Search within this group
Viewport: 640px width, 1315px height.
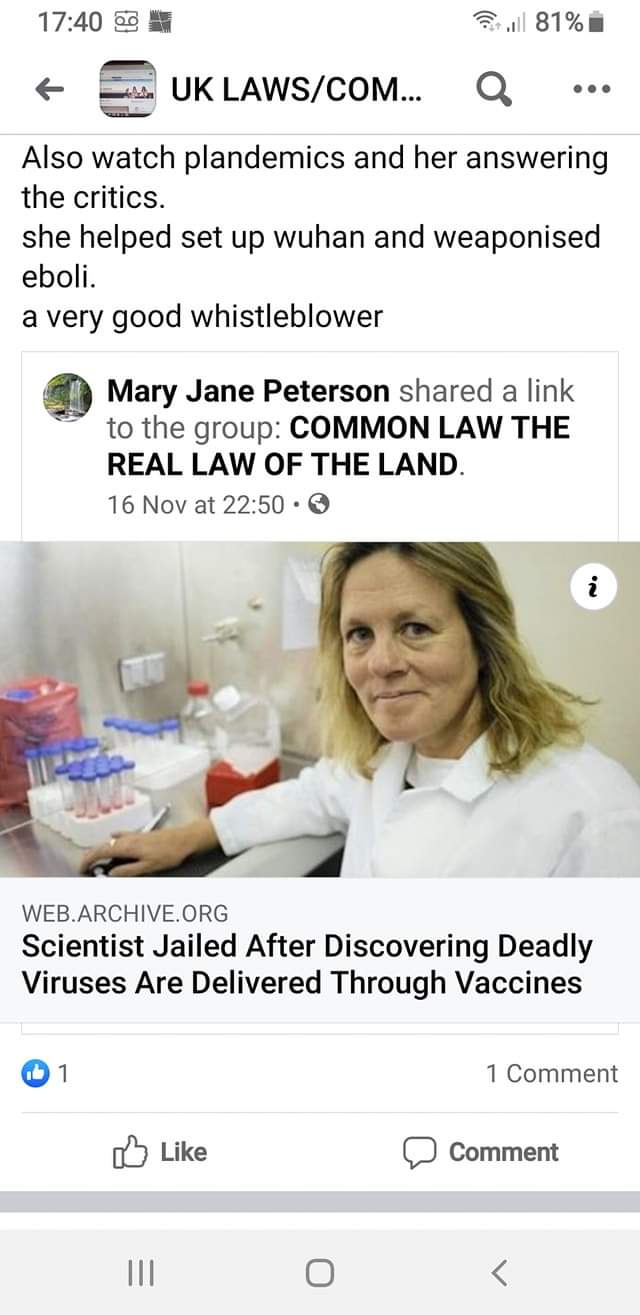tap(493, 91)
